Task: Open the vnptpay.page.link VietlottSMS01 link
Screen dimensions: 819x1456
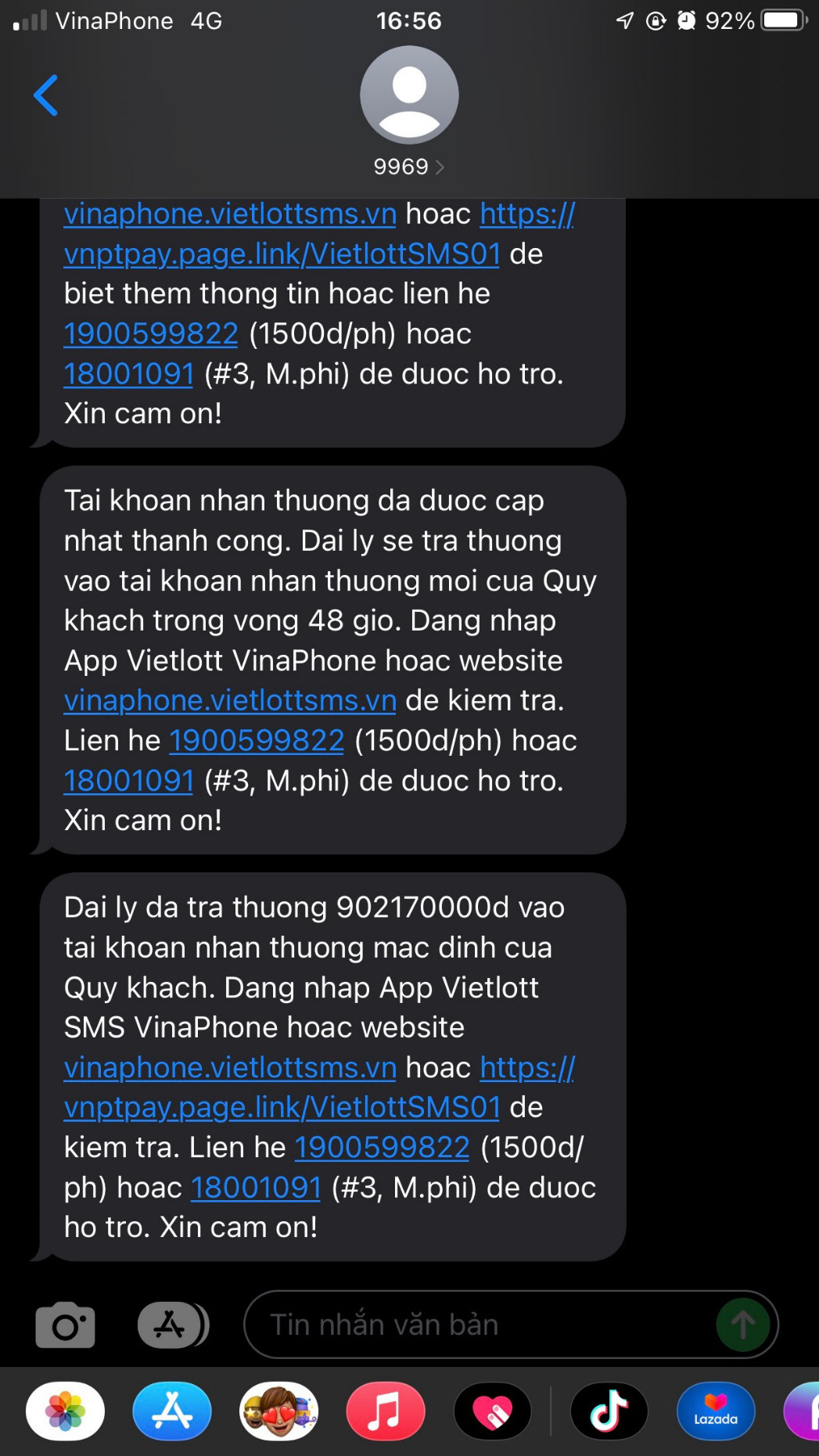Action: [282, 1106]
